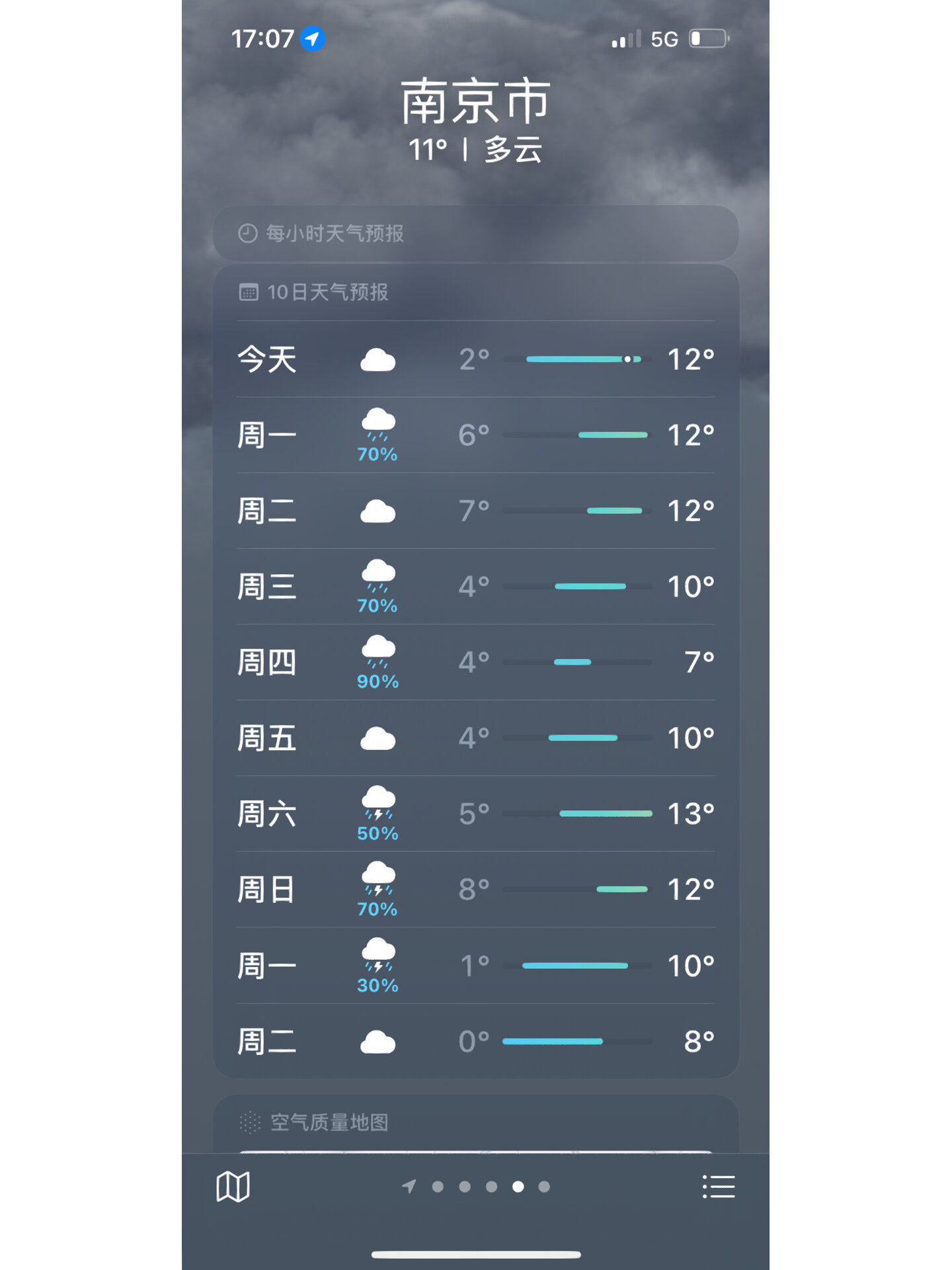952x1270 pixels.
Task: Open the 周三 forecast row
Action: click(475, 587)
